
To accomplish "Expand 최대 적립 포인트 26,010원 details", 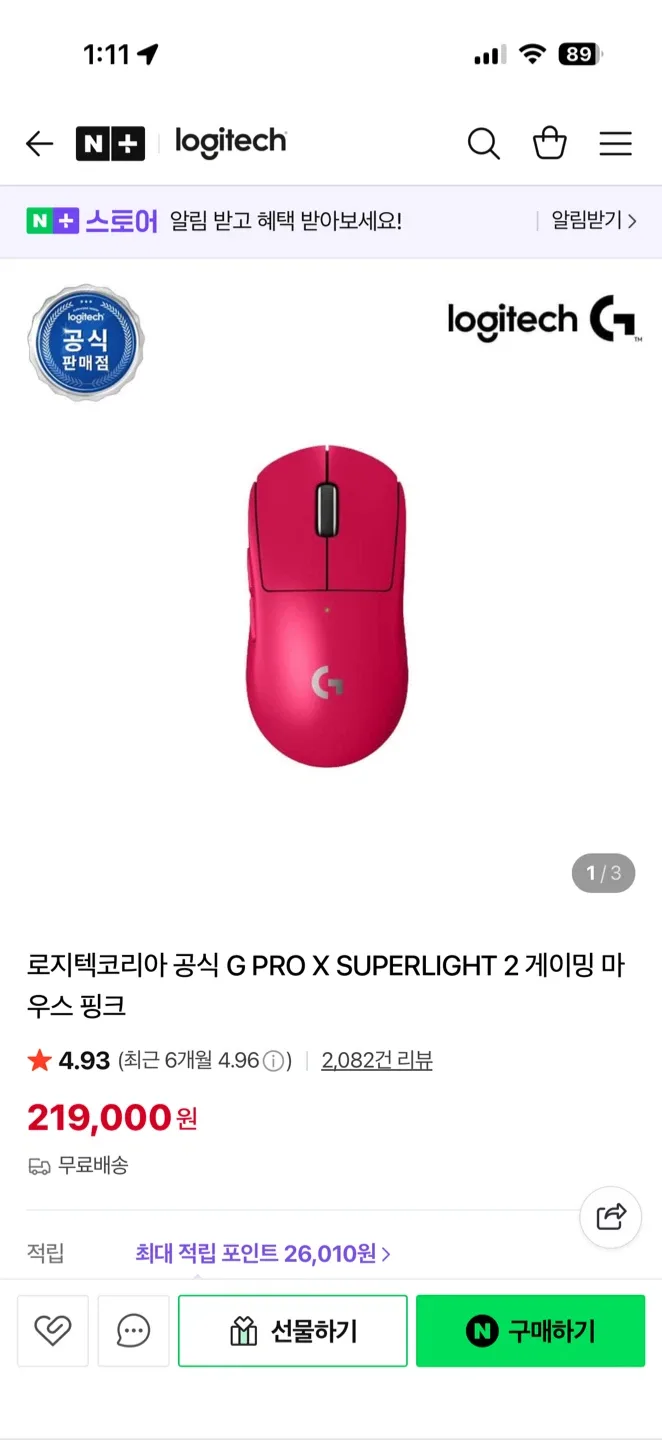I will [262, 1253].
